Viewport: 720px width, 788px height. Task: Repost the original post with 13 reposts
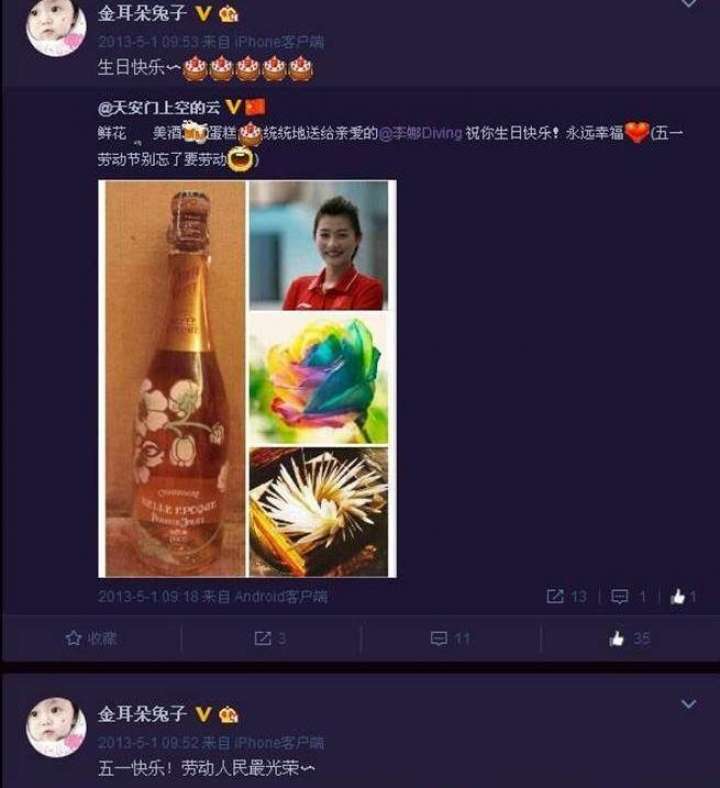pos(566,596)
